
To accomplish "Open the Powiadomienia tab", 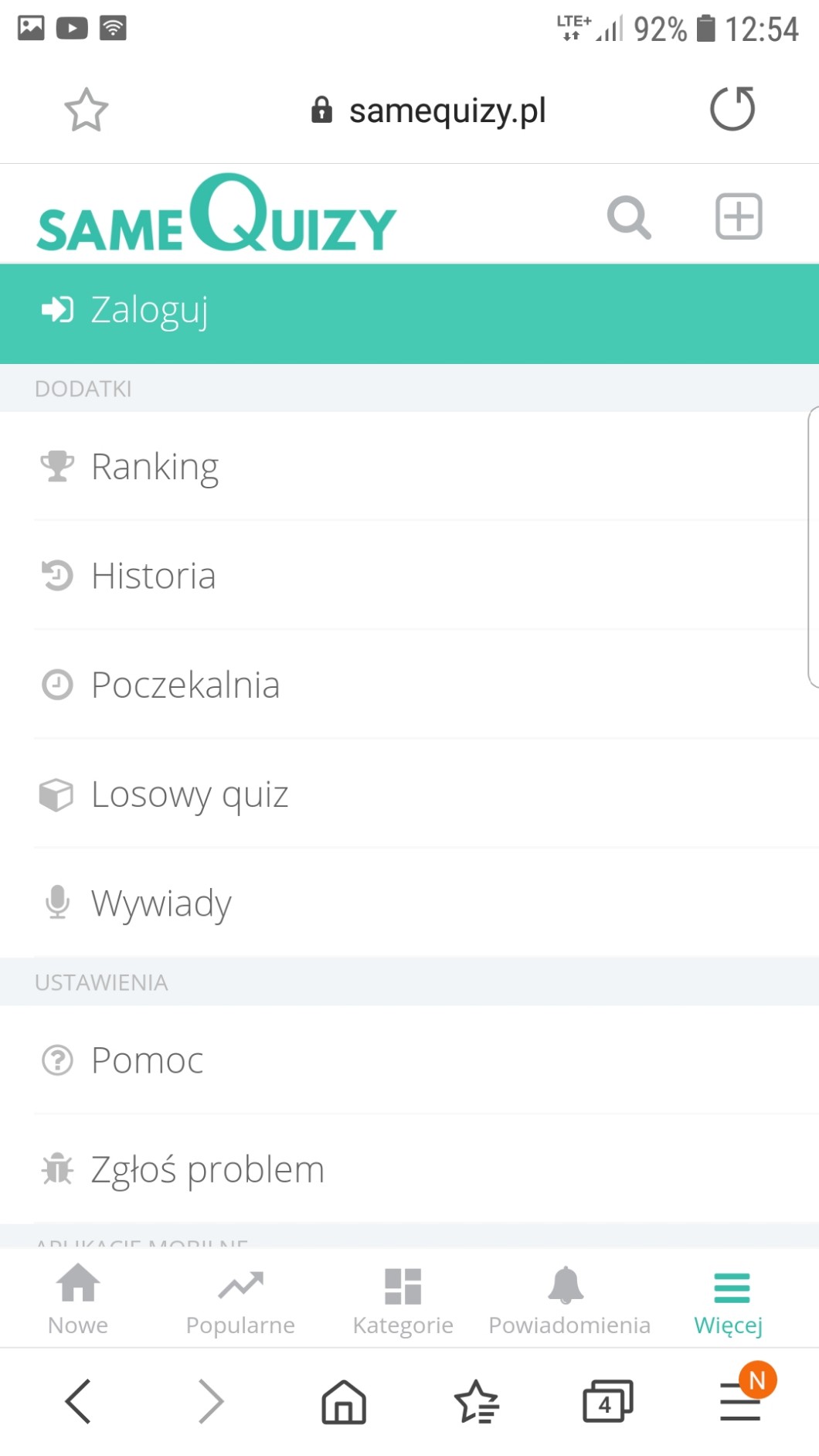I will click(569, 1301).
